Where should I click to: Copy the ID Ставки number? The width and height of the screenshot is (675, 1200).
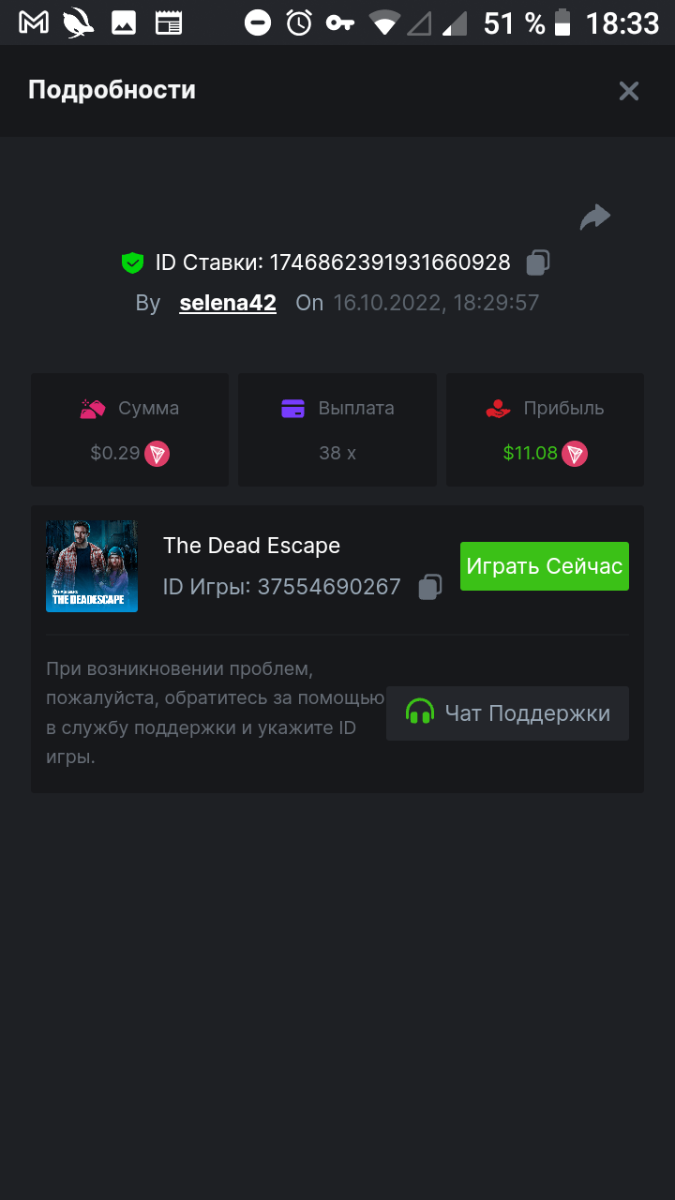coord(538,263)
